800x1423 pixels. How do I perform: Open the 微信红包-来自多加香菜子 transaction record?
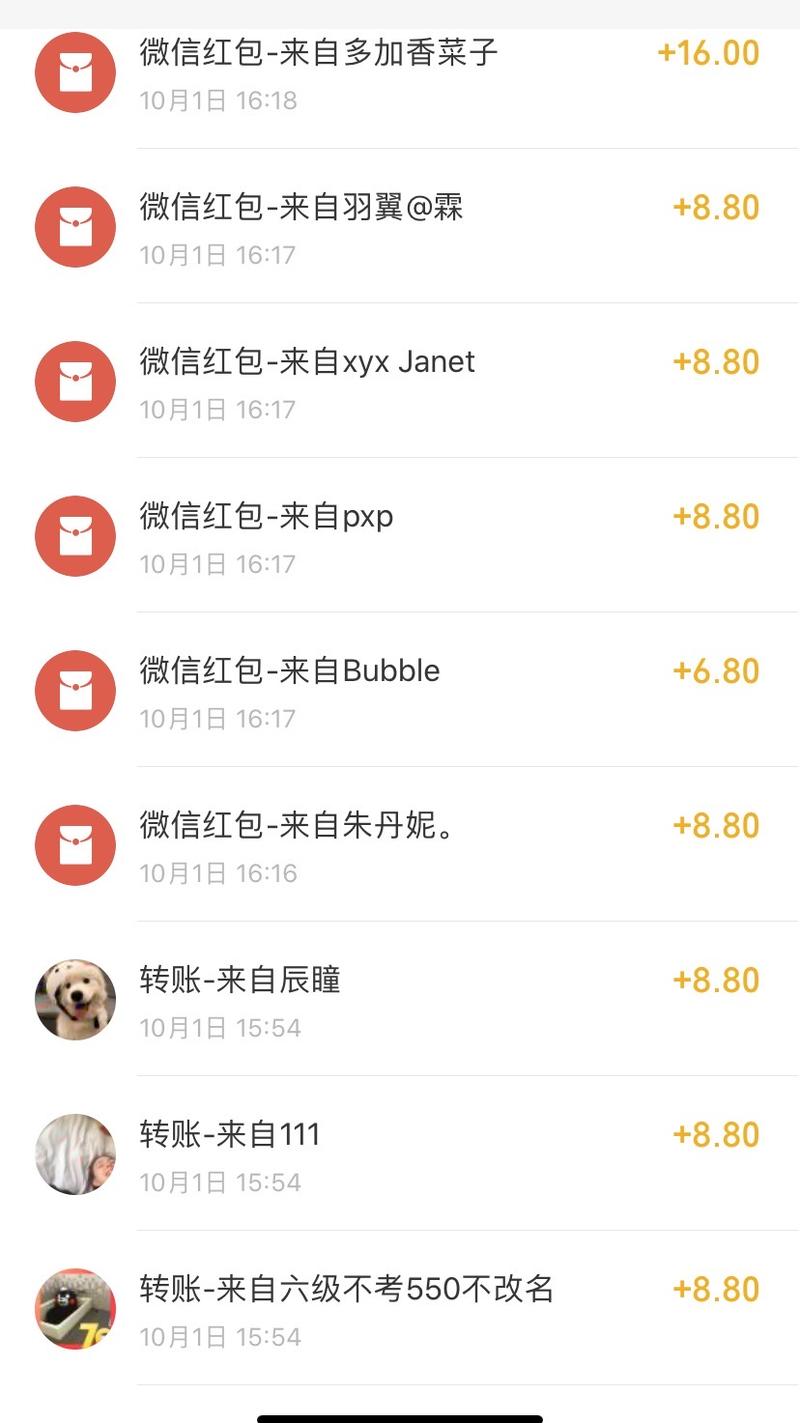(320, 52)
